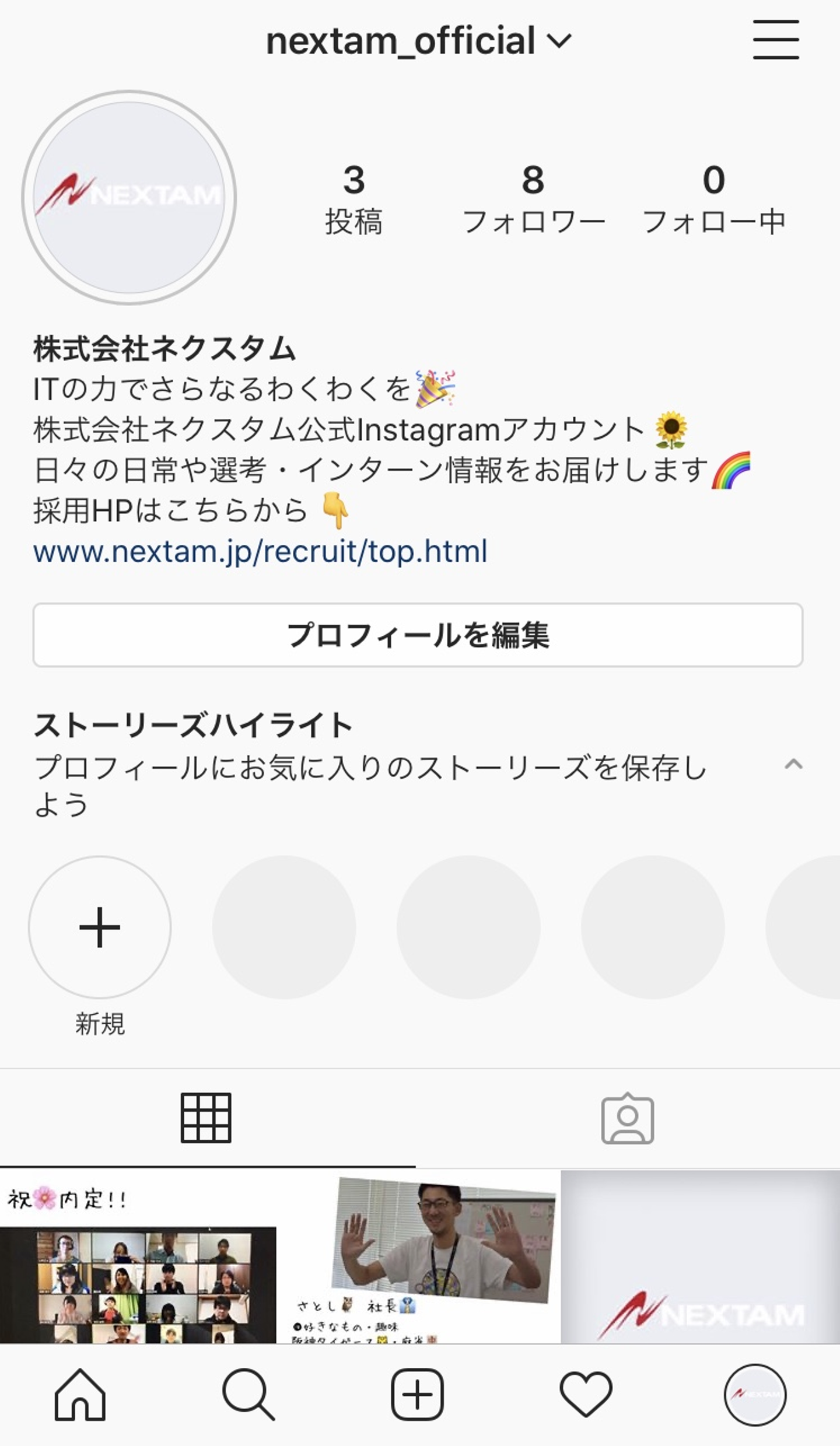Tap the NEXTAM profile picture
Viewport: 840px width, 1446px height.
click(129, 197)
